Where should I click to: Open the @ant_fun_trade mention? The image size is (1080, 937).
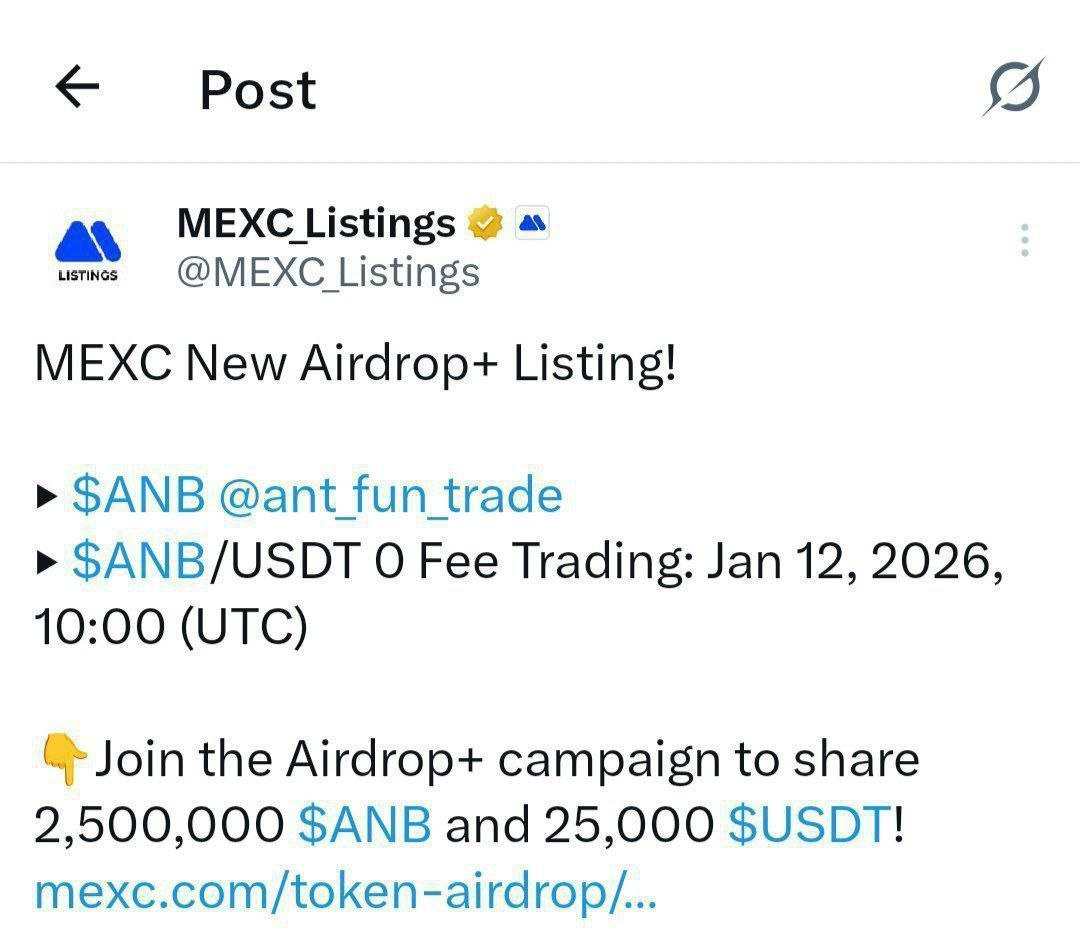389,495
